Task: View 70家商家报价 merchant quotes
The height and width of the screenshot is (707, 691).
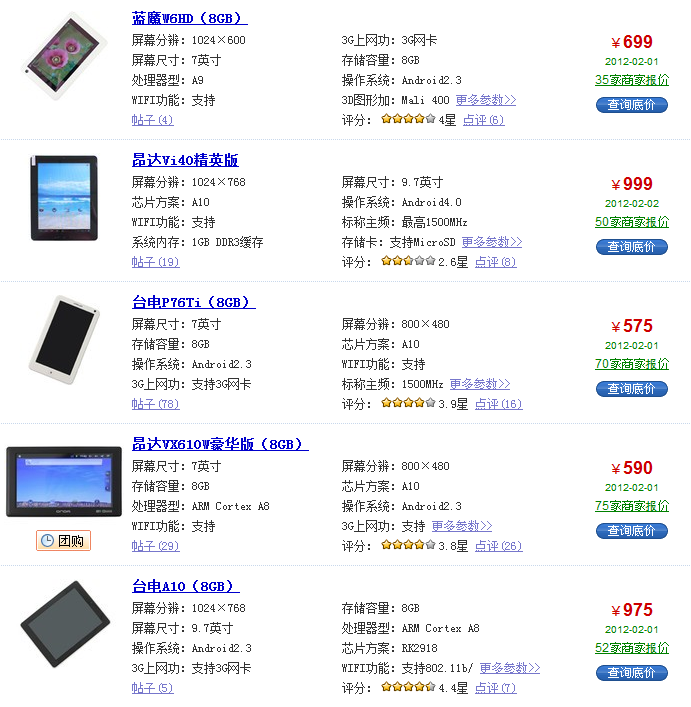Action: (631, 364)
